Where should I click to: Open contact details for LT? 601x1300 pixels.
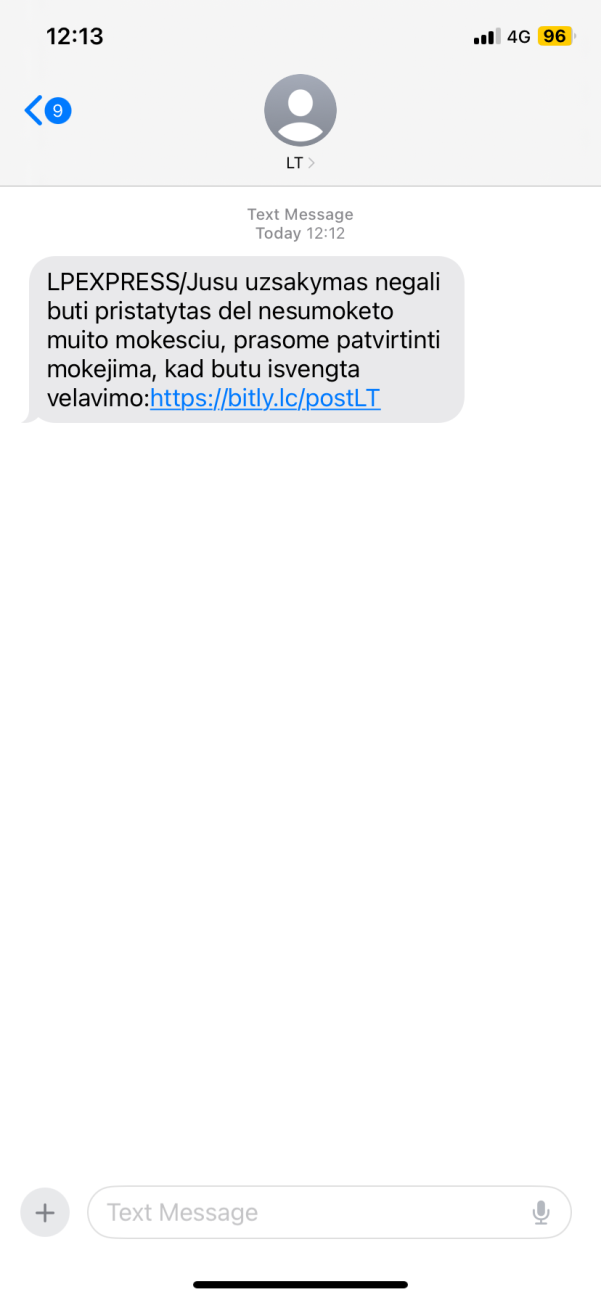[300, 122]
